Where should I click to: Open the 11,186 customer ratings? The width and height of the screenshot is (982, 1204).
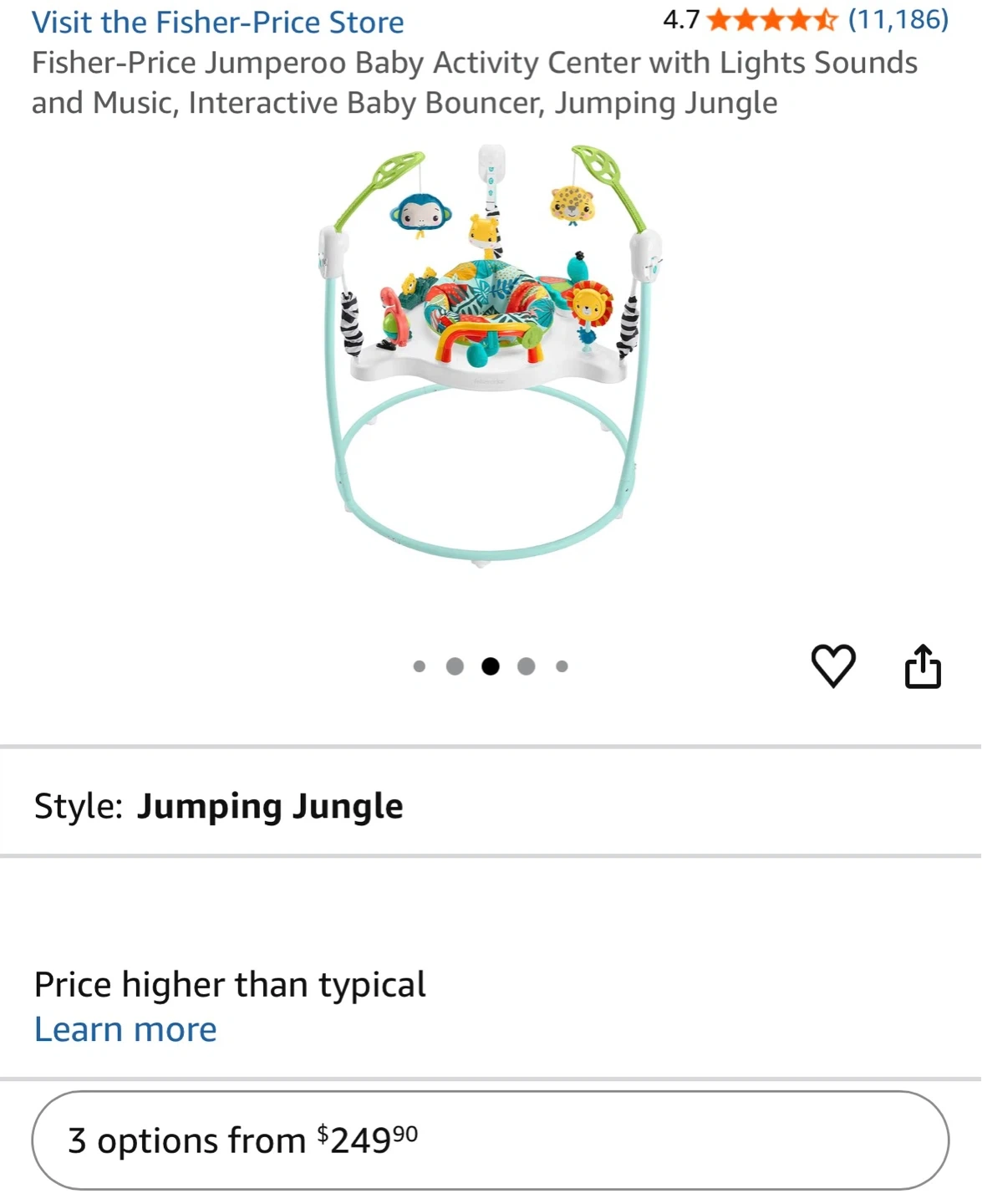[898, 20]
